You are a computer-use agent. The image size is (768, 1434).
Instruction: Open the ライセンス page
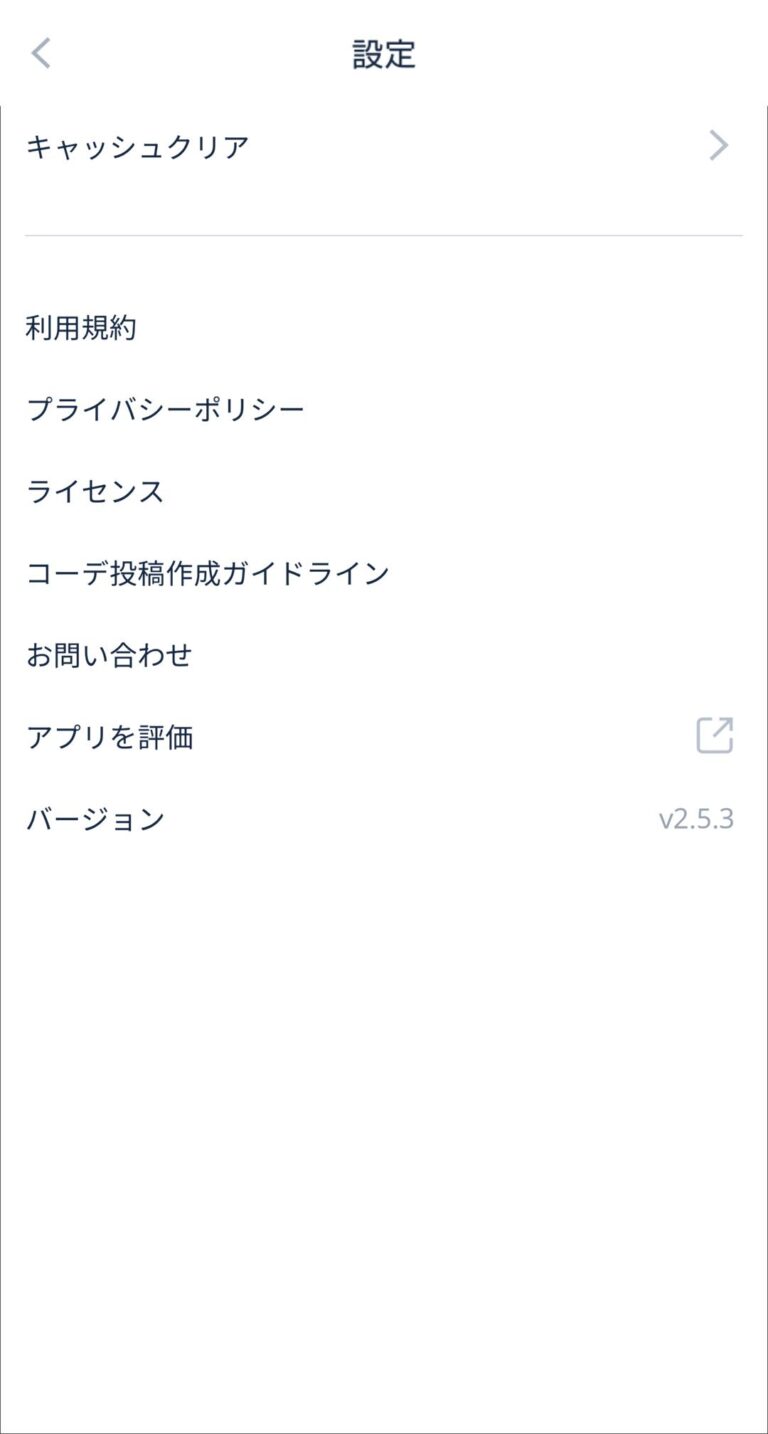96,492
